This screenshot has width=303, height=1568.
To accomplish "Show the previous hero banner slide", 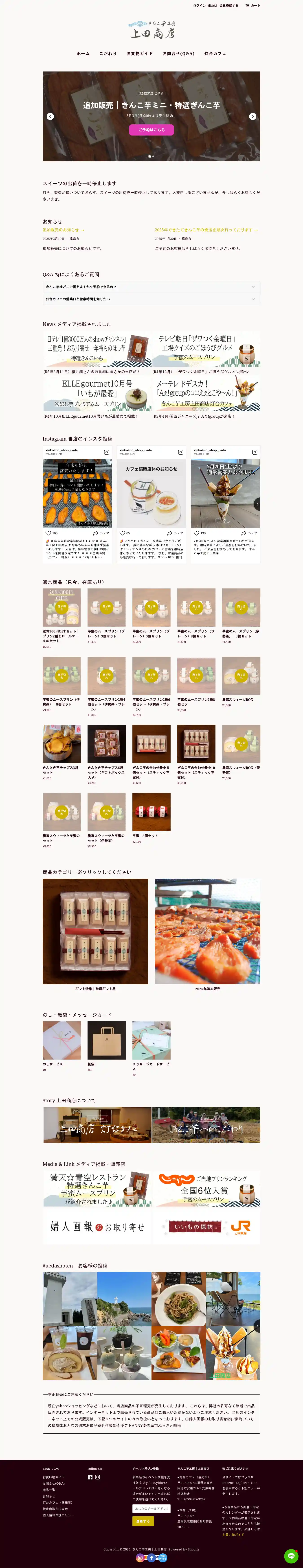I will pyautogui.click(x=50, y=116).
